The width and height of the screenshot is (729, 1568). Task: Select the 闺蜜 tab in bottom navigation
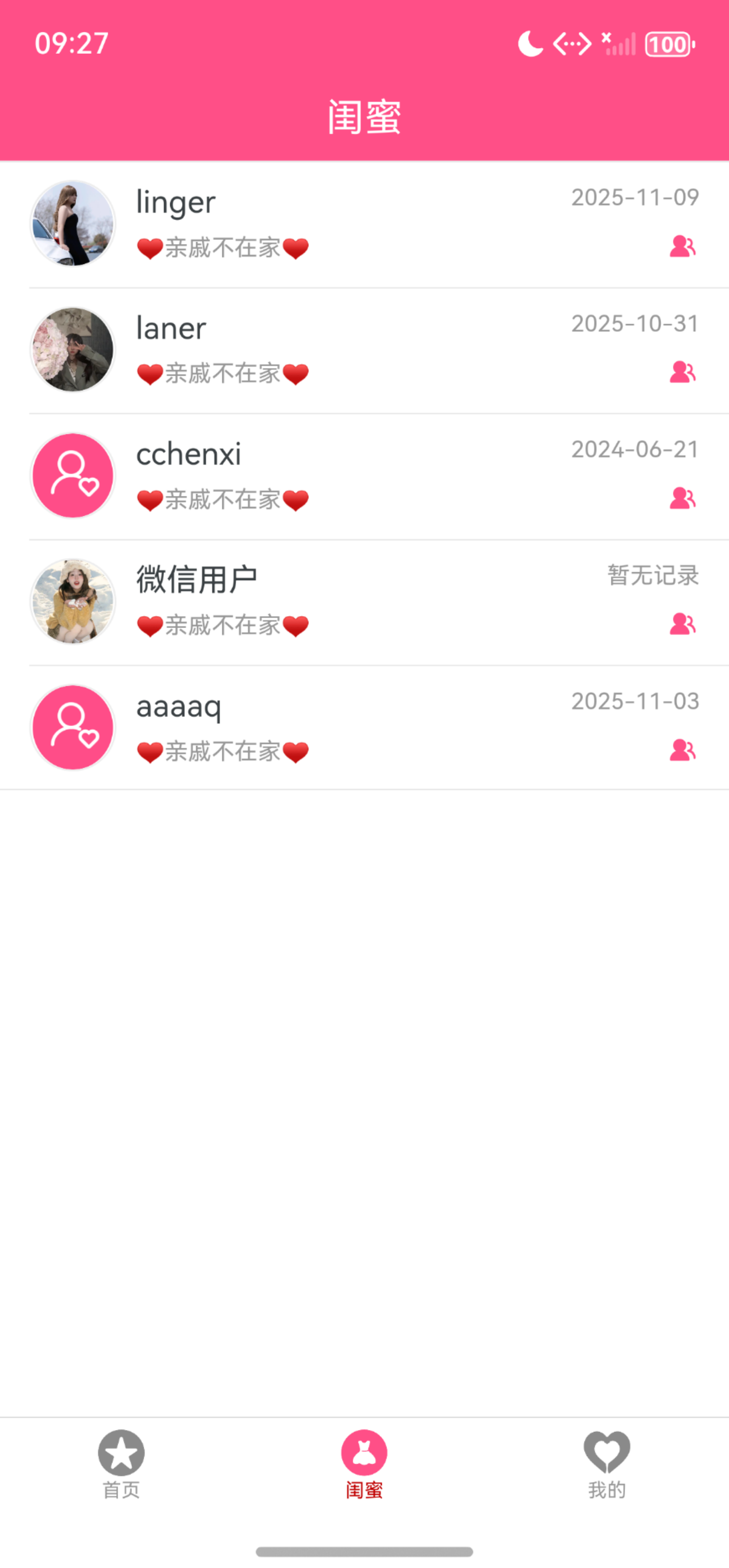click(x=364, y=1463)
